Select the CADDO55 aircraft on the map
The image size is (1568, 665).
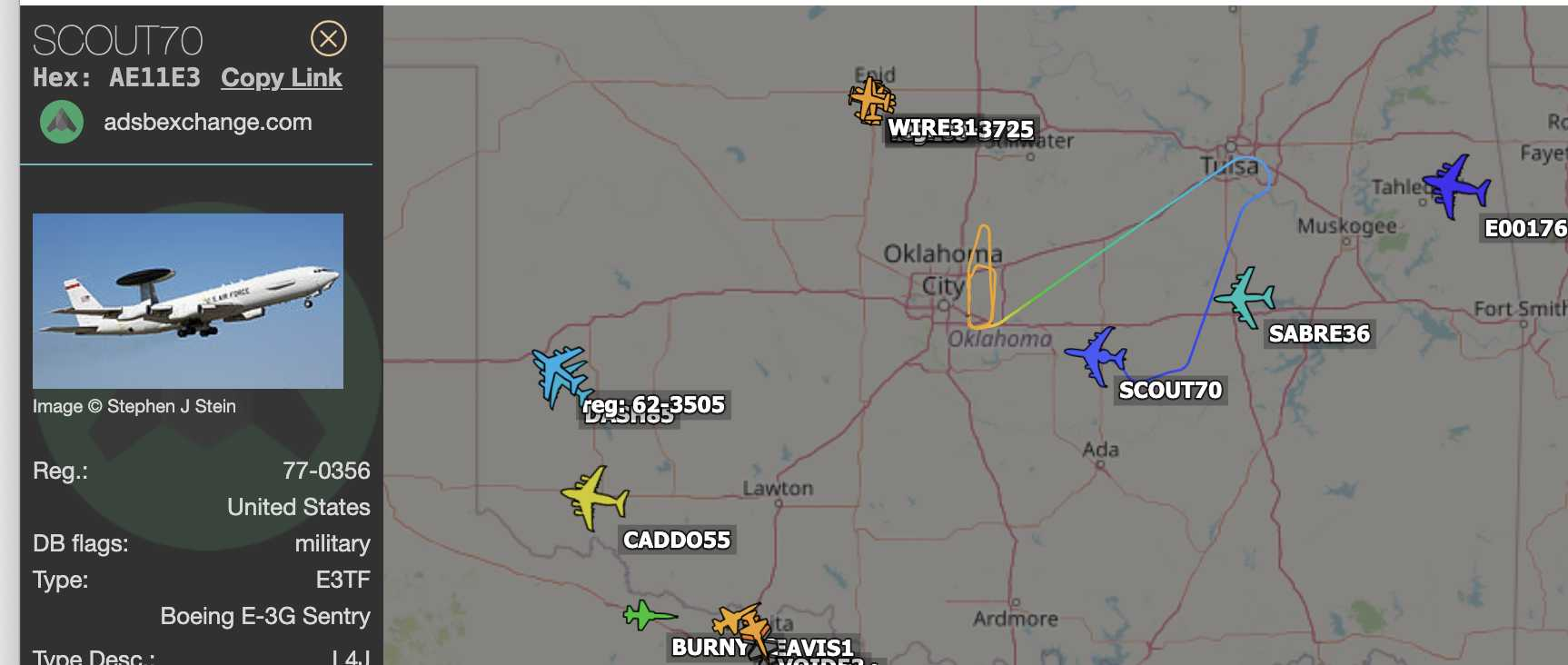click(x=594, y=497)
